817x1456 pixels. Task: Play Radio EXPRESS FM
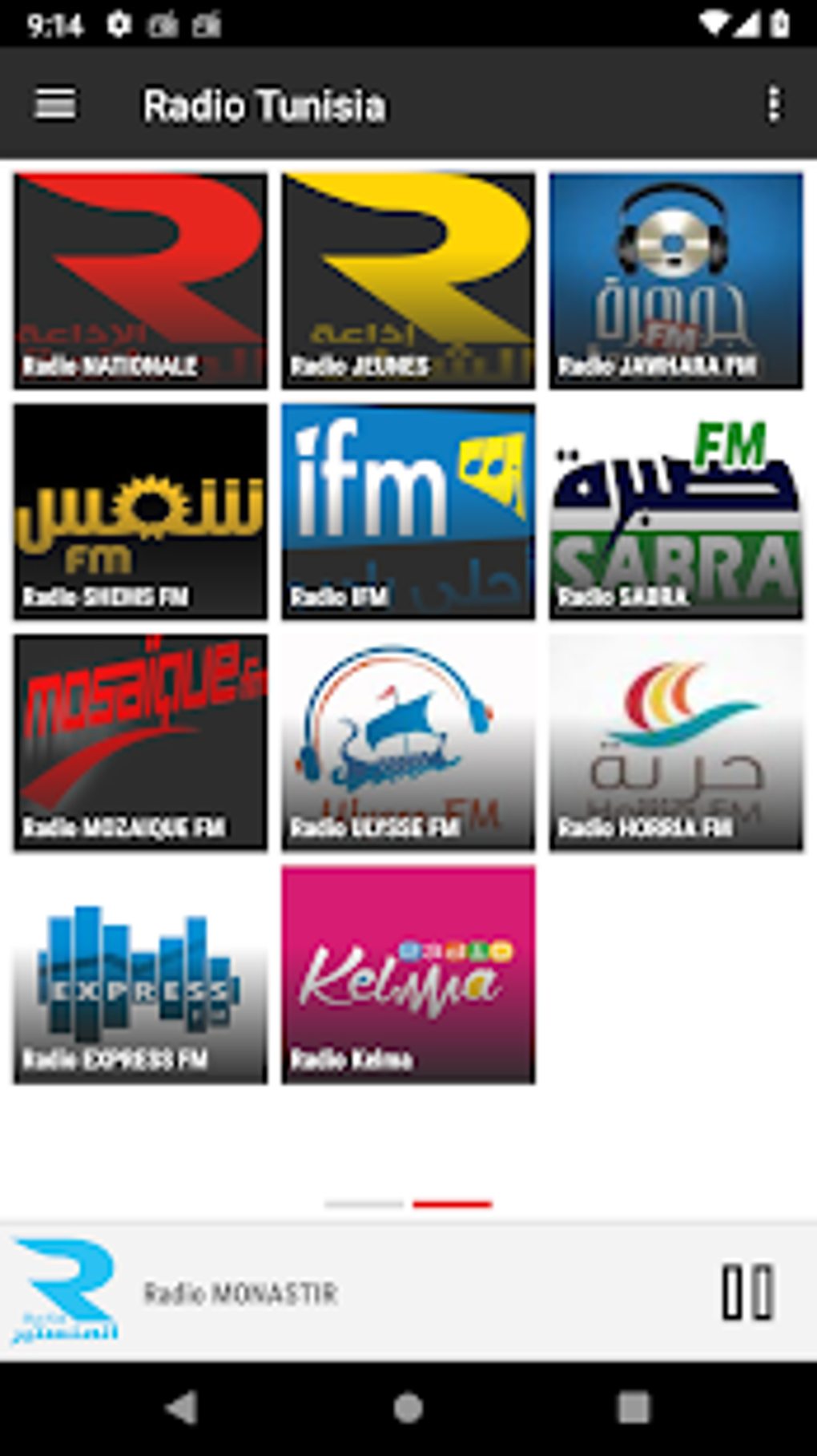point(141,974)
